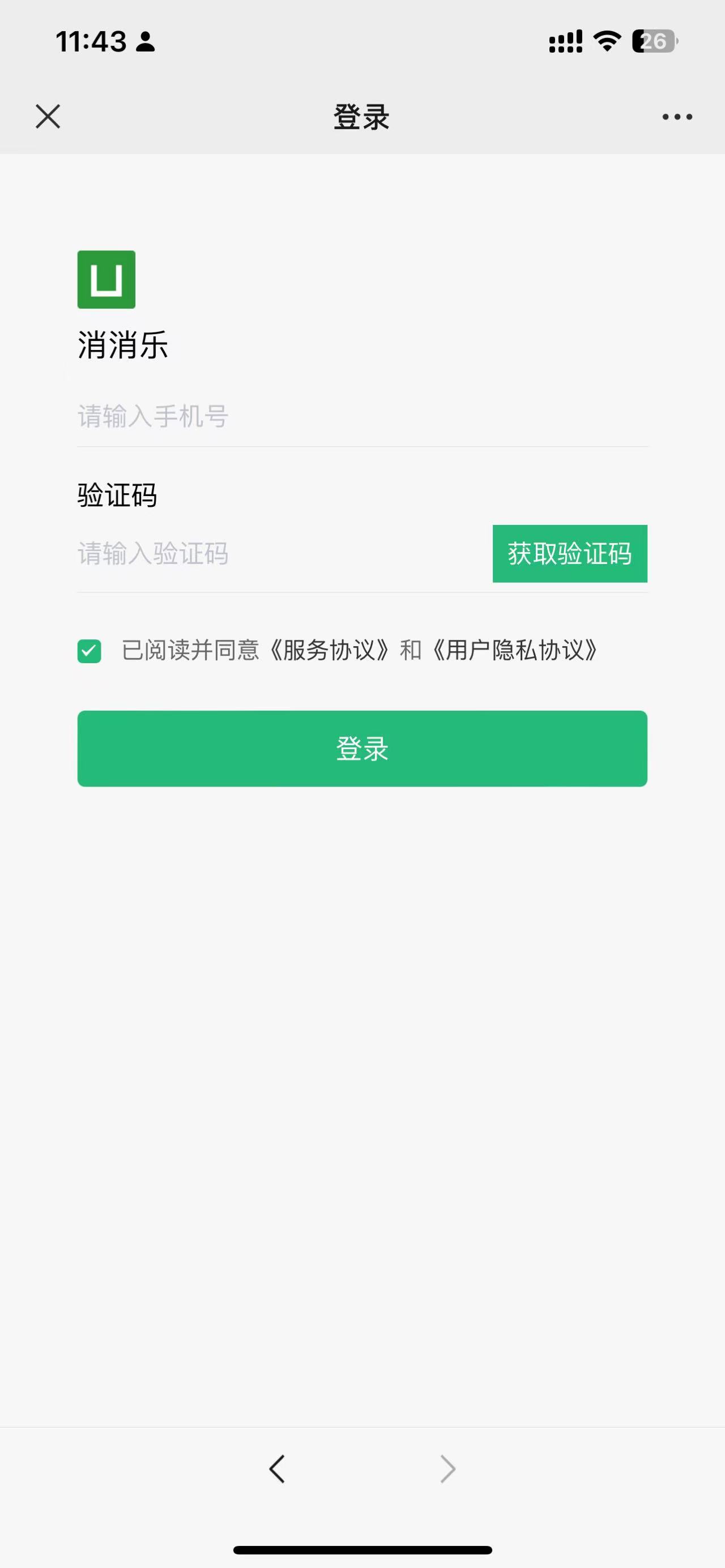
Task: Tap the verification code input field
Action: click(x=280, y=554)
